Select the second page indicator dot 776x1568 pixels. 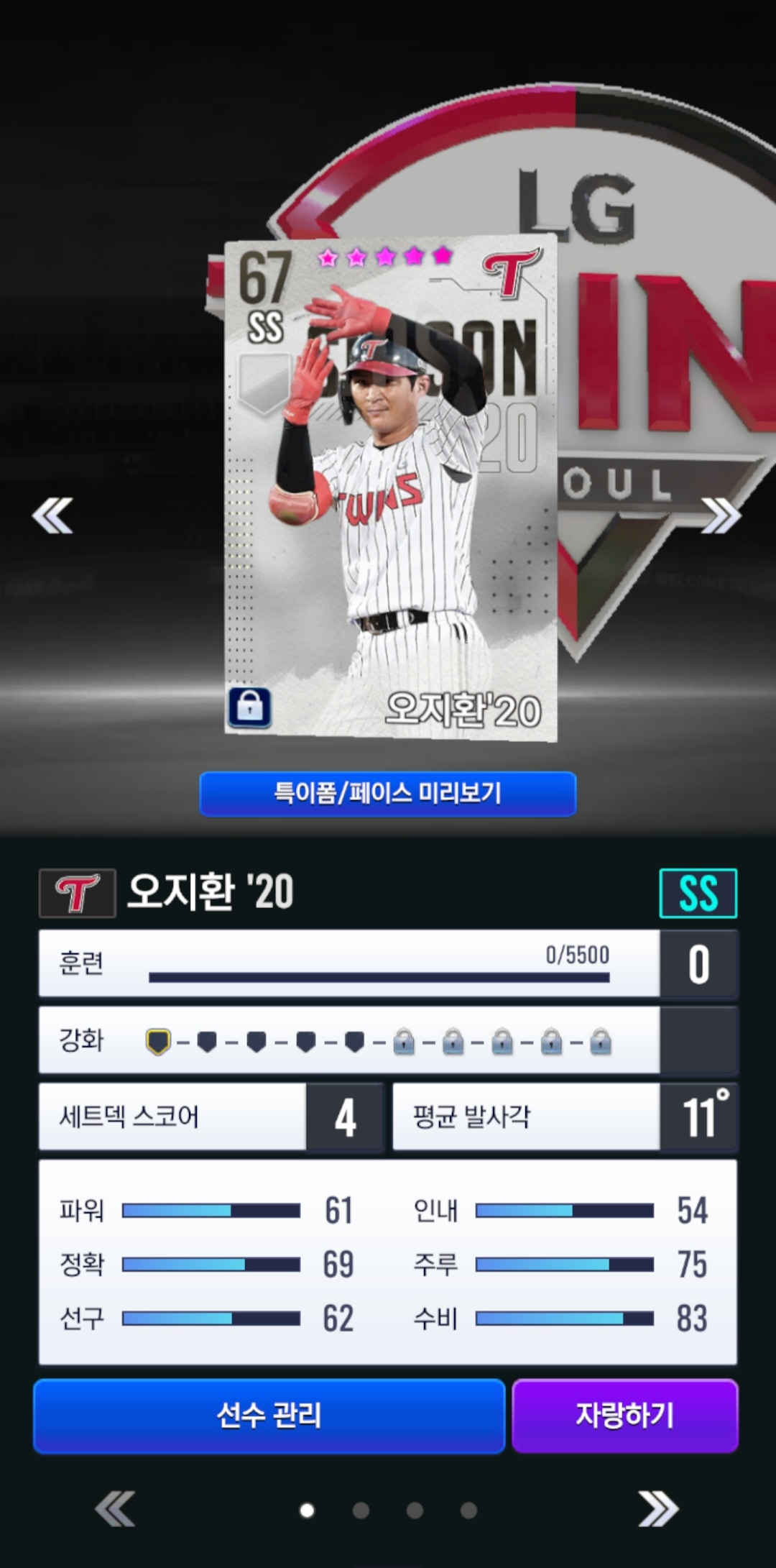coord(361,1510)
